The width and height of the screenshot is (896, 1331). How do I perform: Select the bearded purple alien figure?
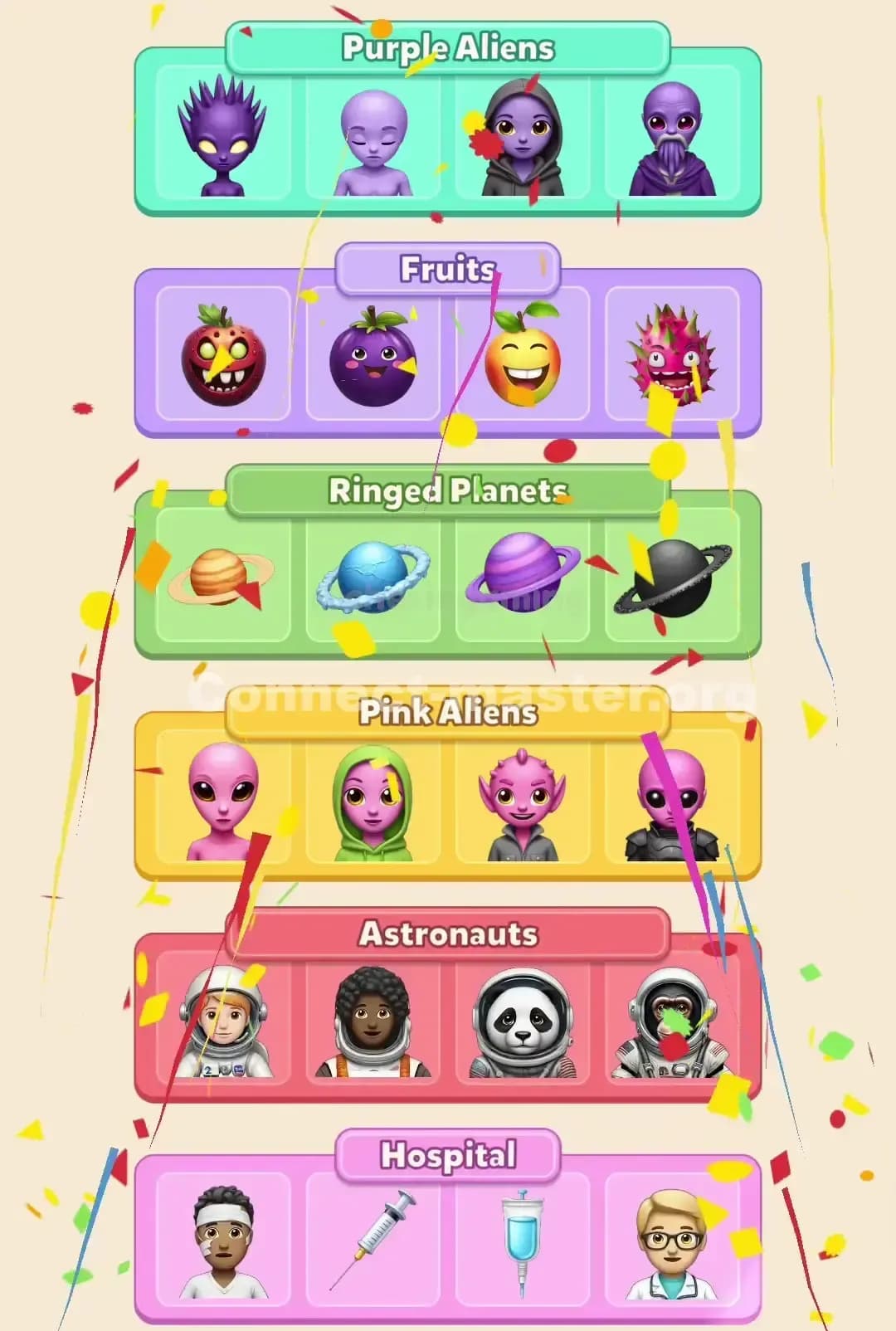point(672,137)
